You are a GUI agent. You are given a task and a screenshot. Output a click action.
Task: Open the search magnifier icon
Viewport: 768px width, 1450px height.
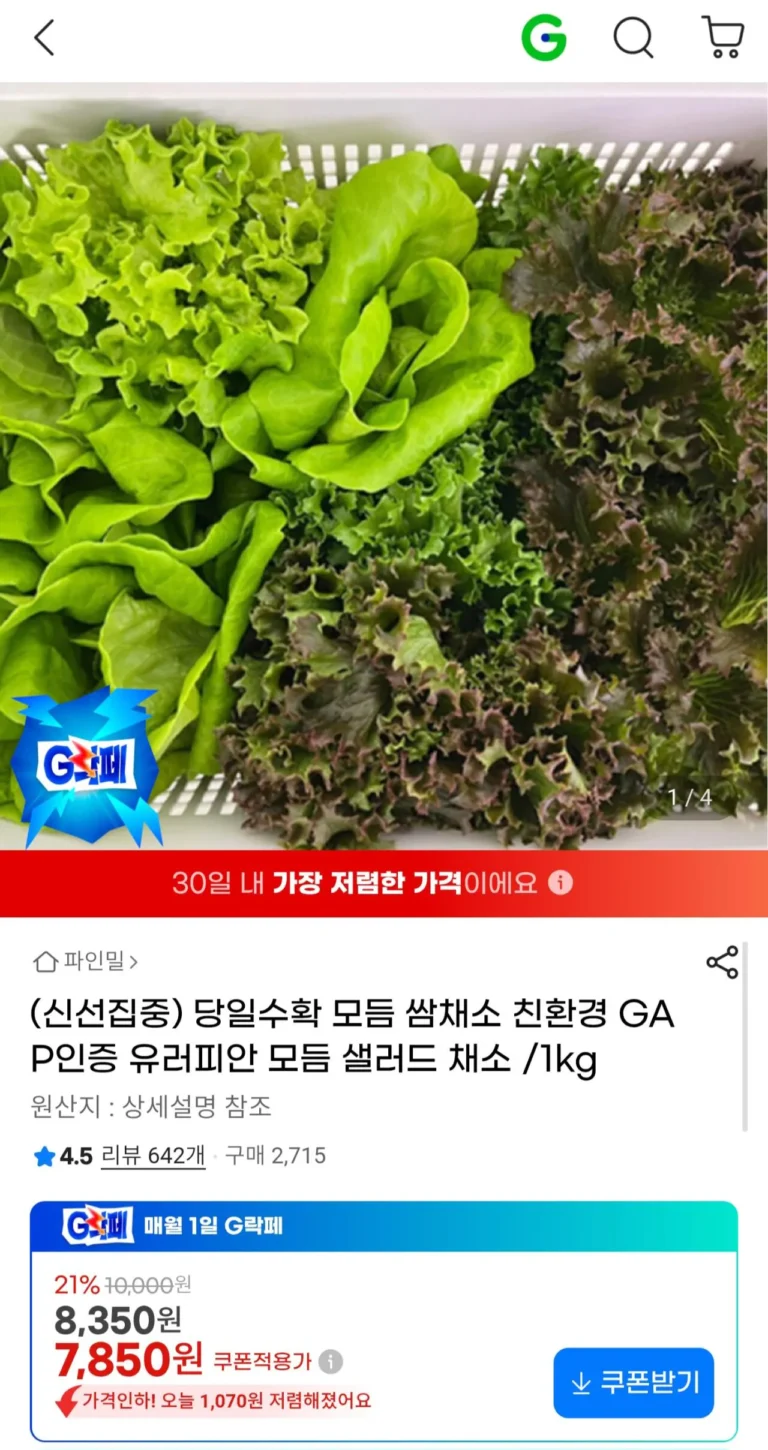point(633,38)
